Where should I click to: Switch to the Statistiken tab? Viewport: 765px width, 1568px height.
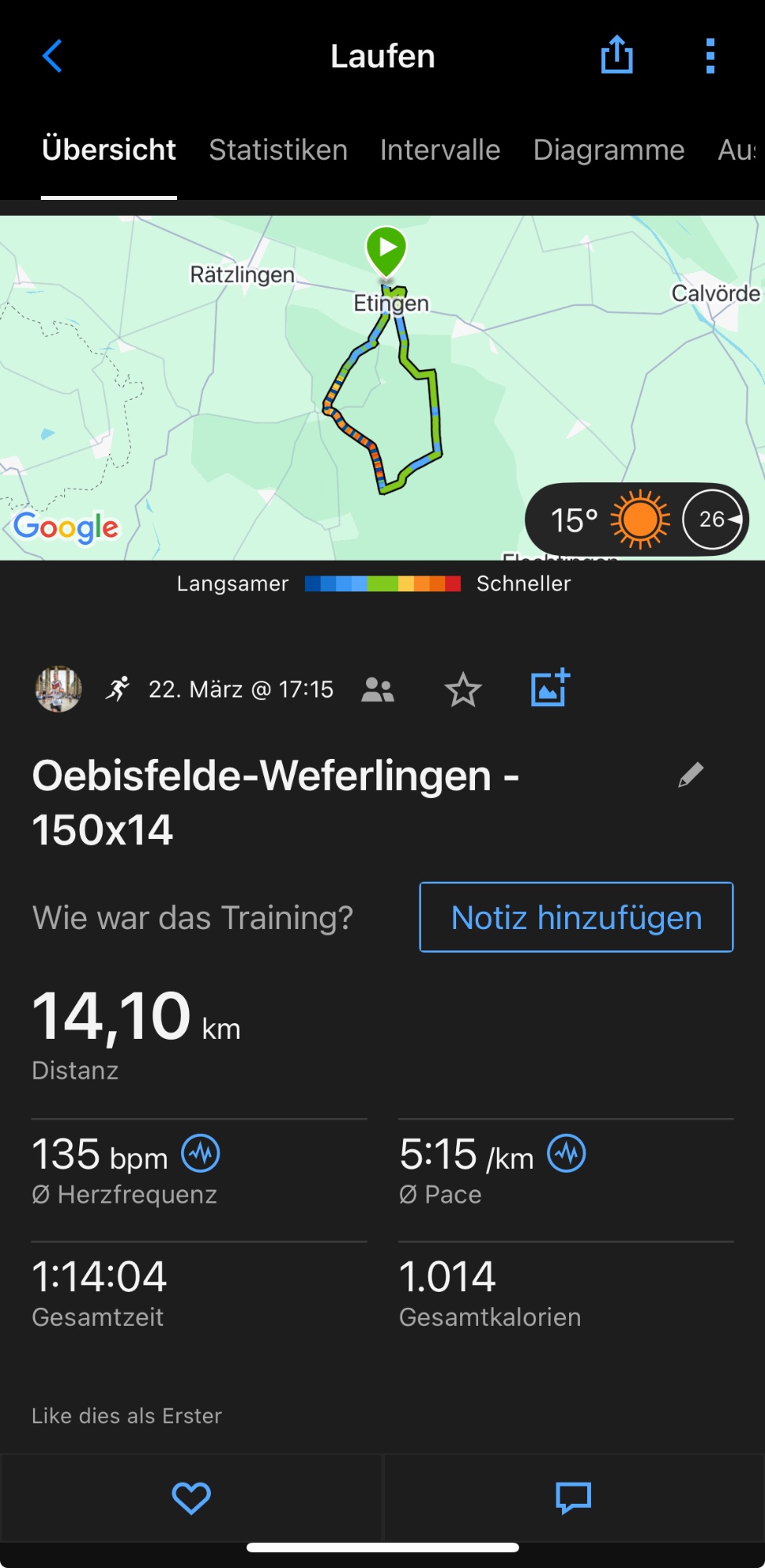(277, 150)
